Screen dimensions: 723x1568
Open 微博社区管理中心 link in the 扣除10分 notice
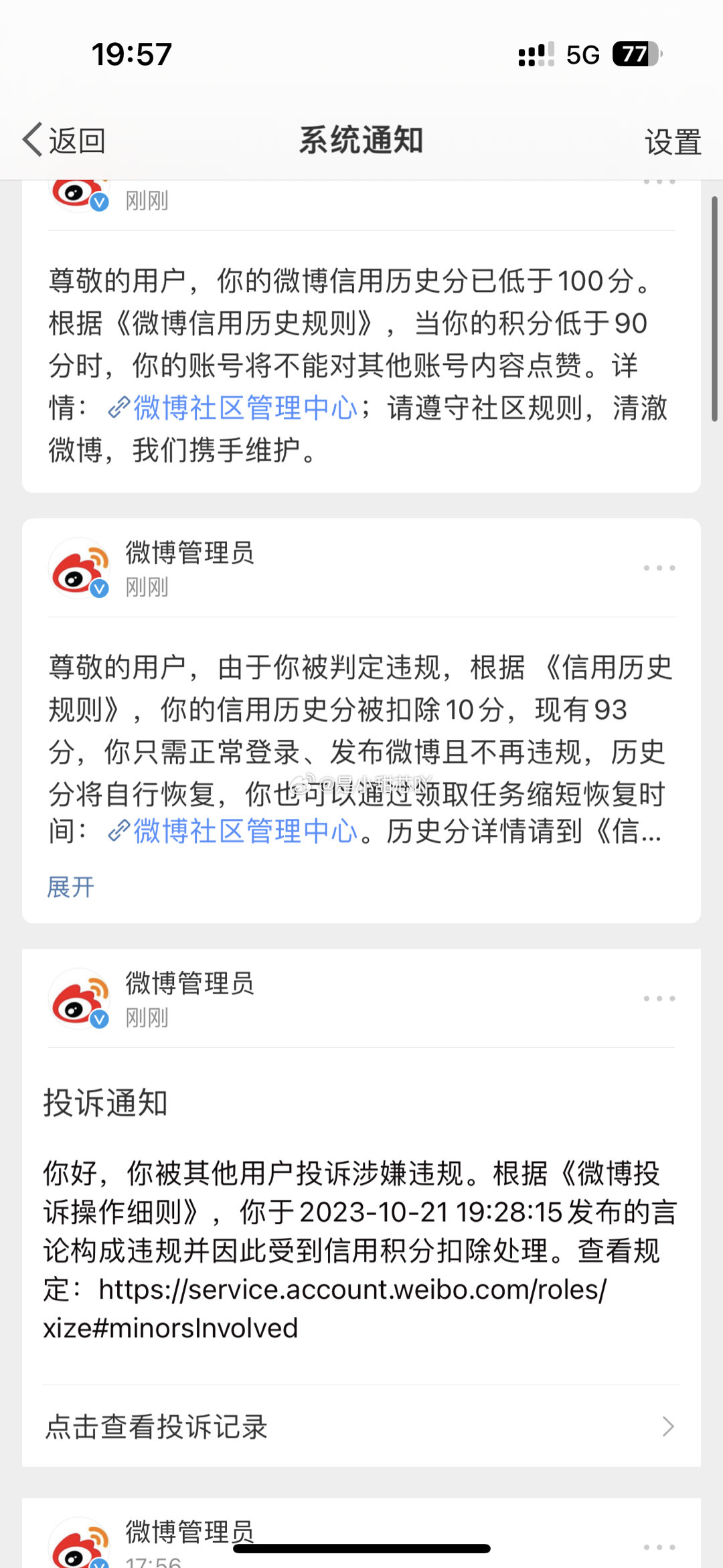(232, 832)
